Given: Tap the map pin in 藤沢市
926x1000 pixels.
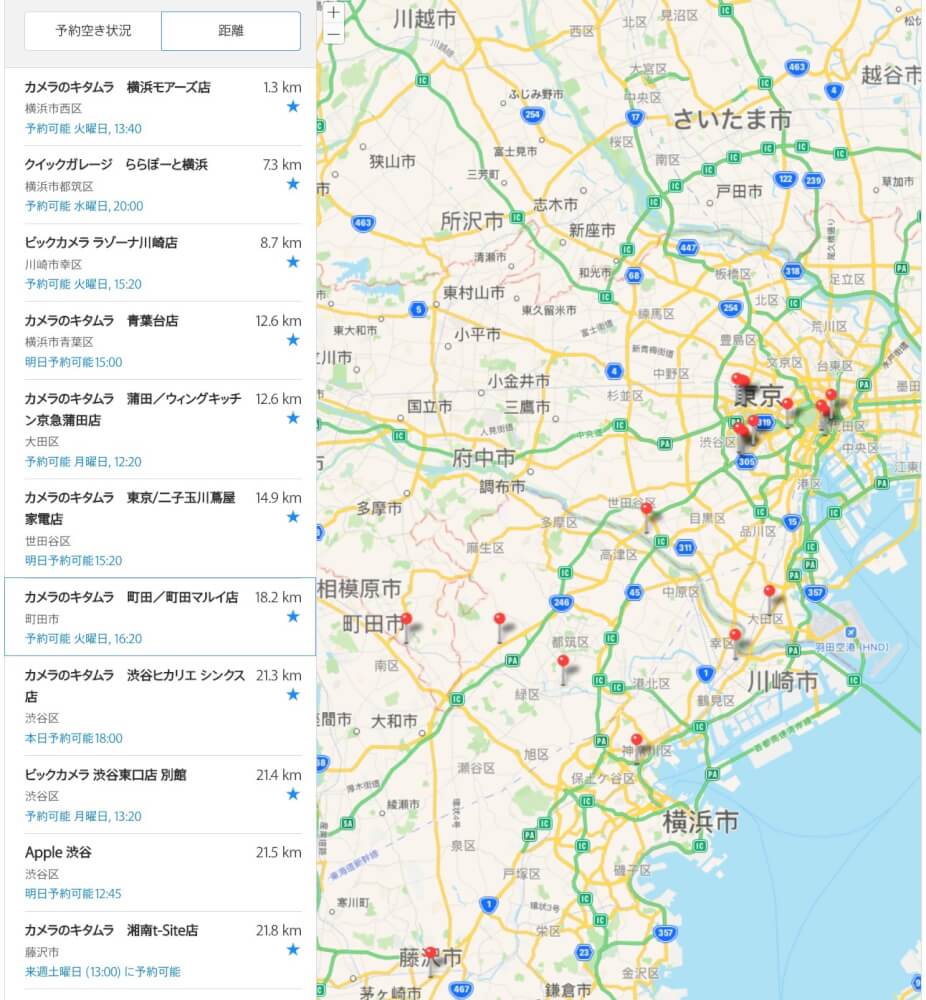Looking at the screenshot, I should point(431,954).
